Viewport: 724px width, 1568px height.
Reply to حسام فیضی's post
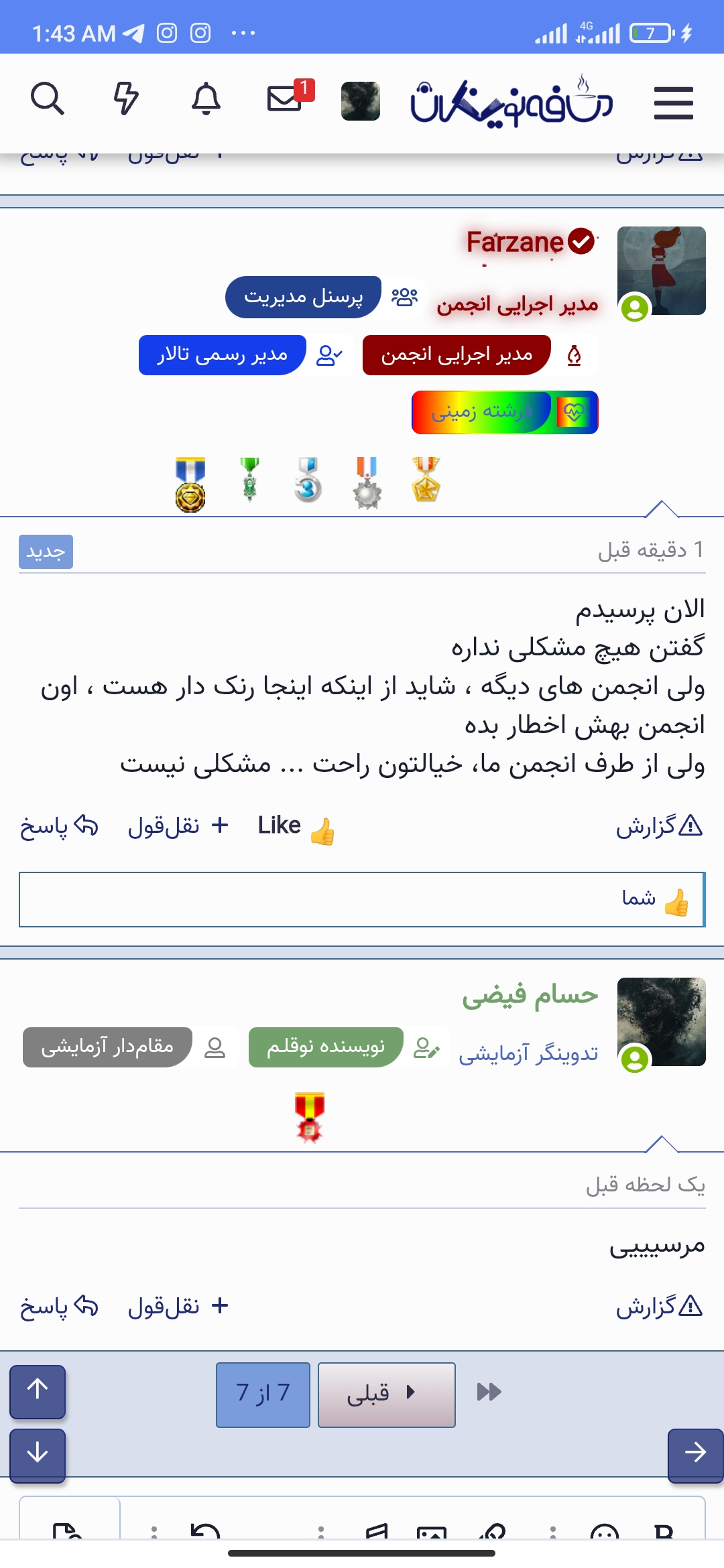pyautogui.click(x=59, y=1306)
